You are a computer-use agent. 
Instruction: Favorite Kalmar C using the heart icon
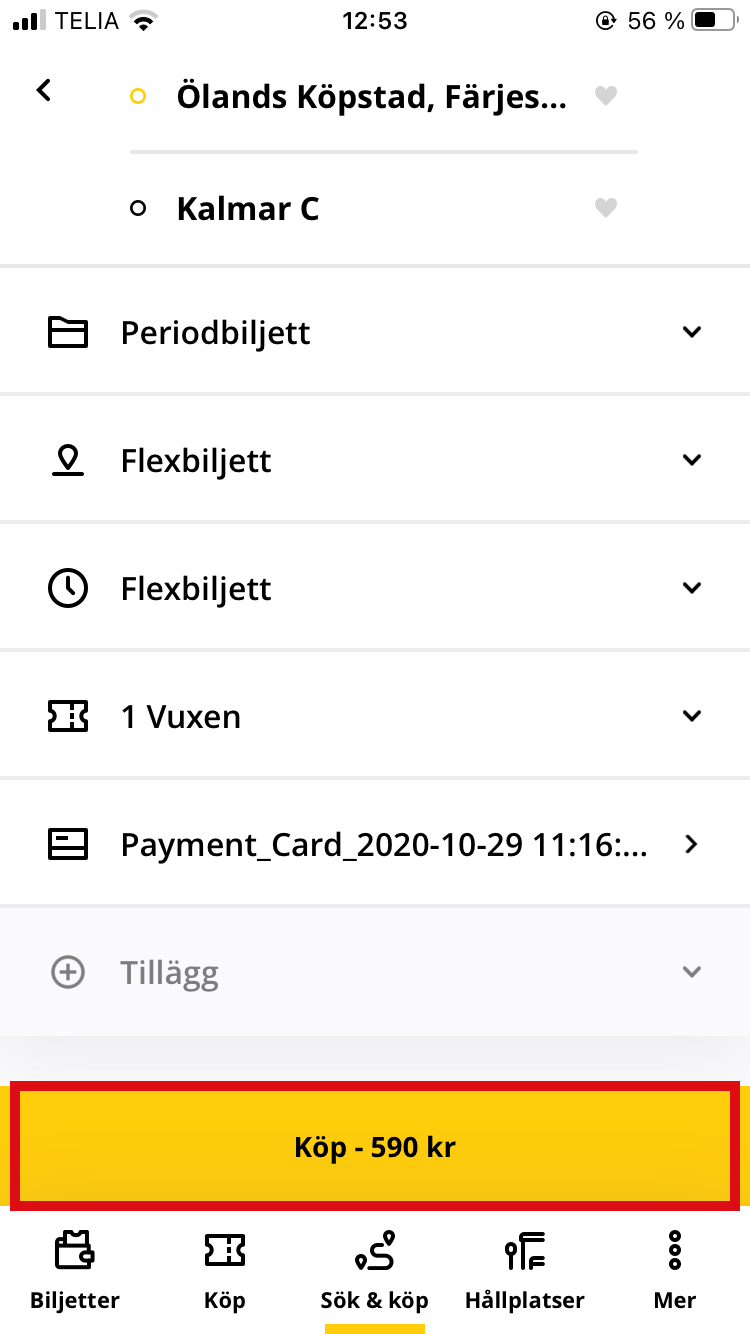click(x=605, y=208)
